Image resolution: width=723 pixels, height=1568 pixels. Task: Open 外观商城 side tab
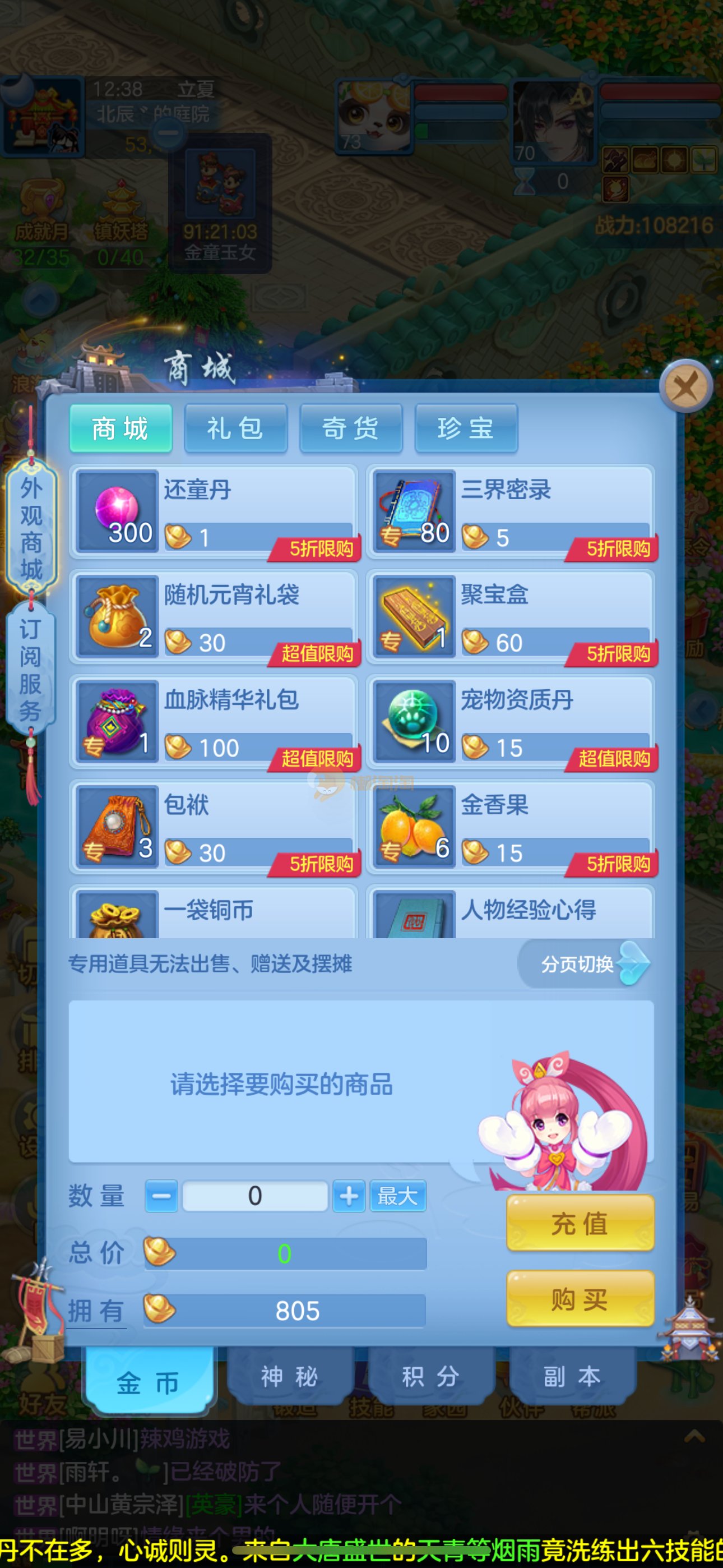click(31, 528)
